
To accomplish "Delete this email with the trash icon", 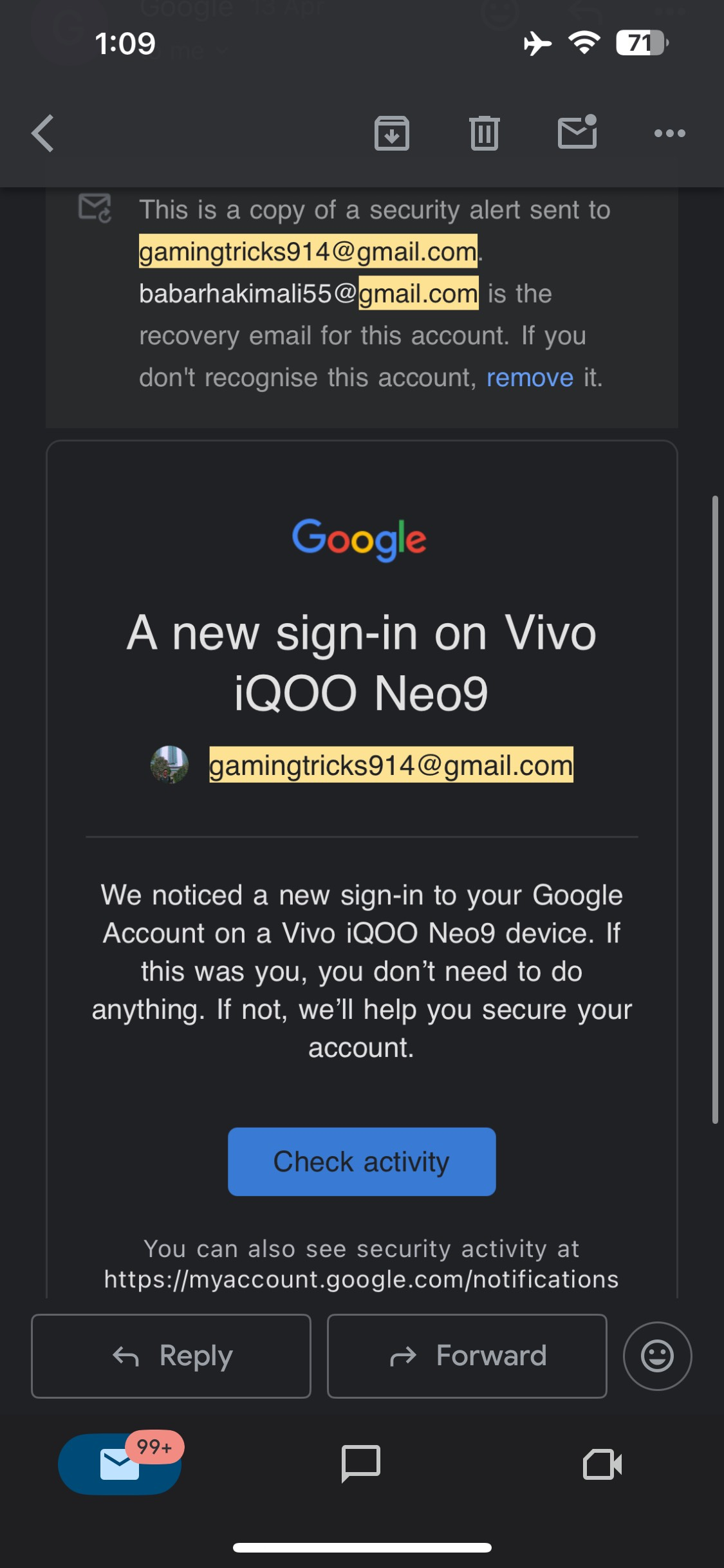I will tap(484, 133).
